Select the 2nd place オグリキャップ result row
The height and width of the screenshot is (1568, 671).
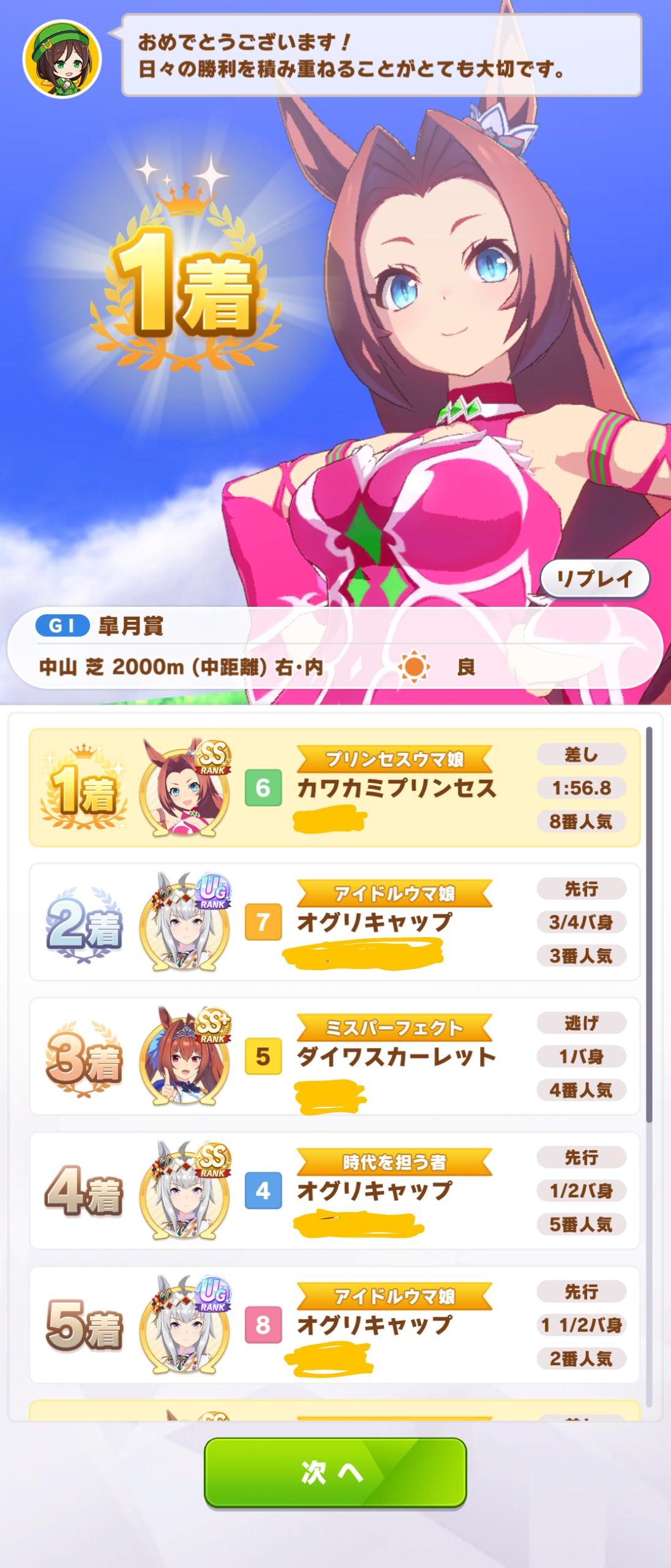334,922
